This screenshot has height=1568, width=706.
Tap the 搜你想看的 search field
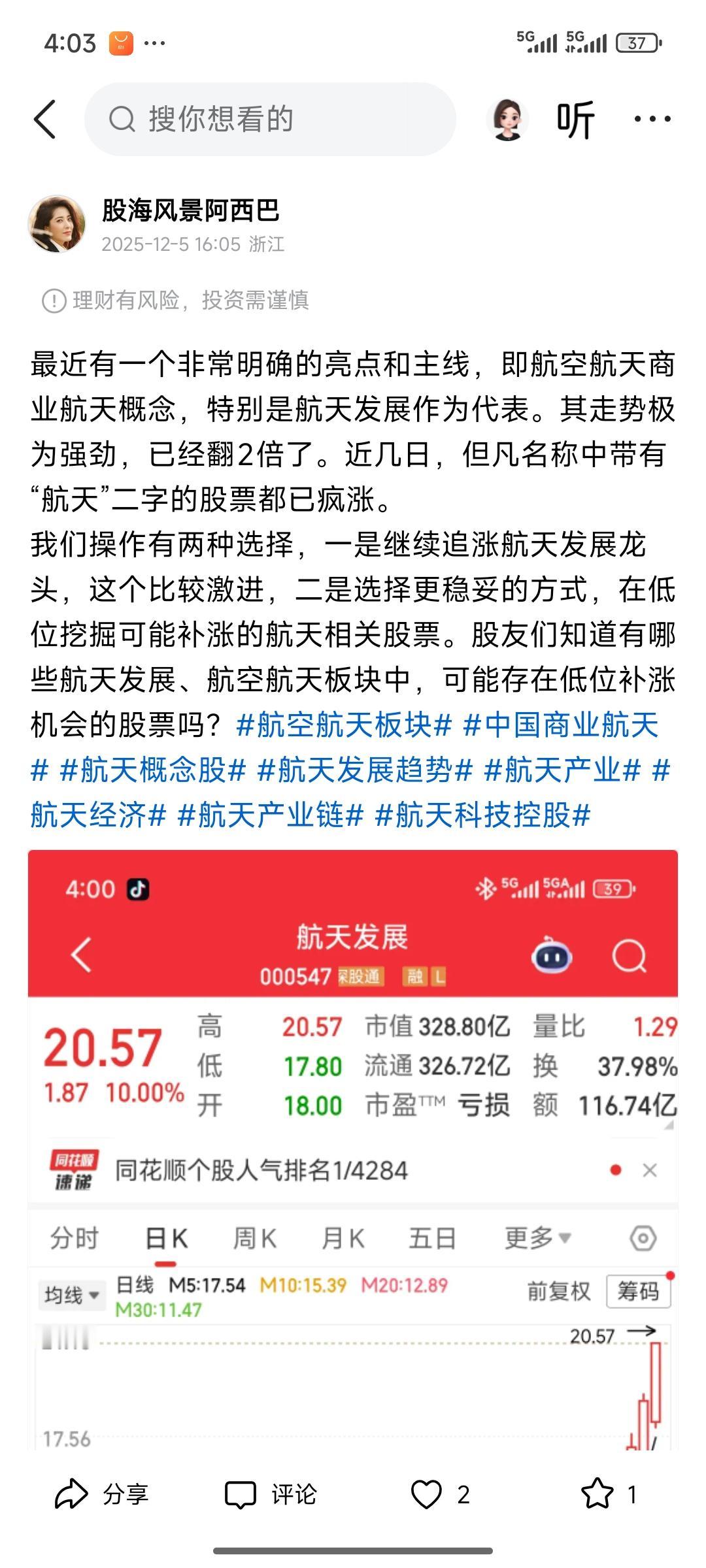click(275, 121)
